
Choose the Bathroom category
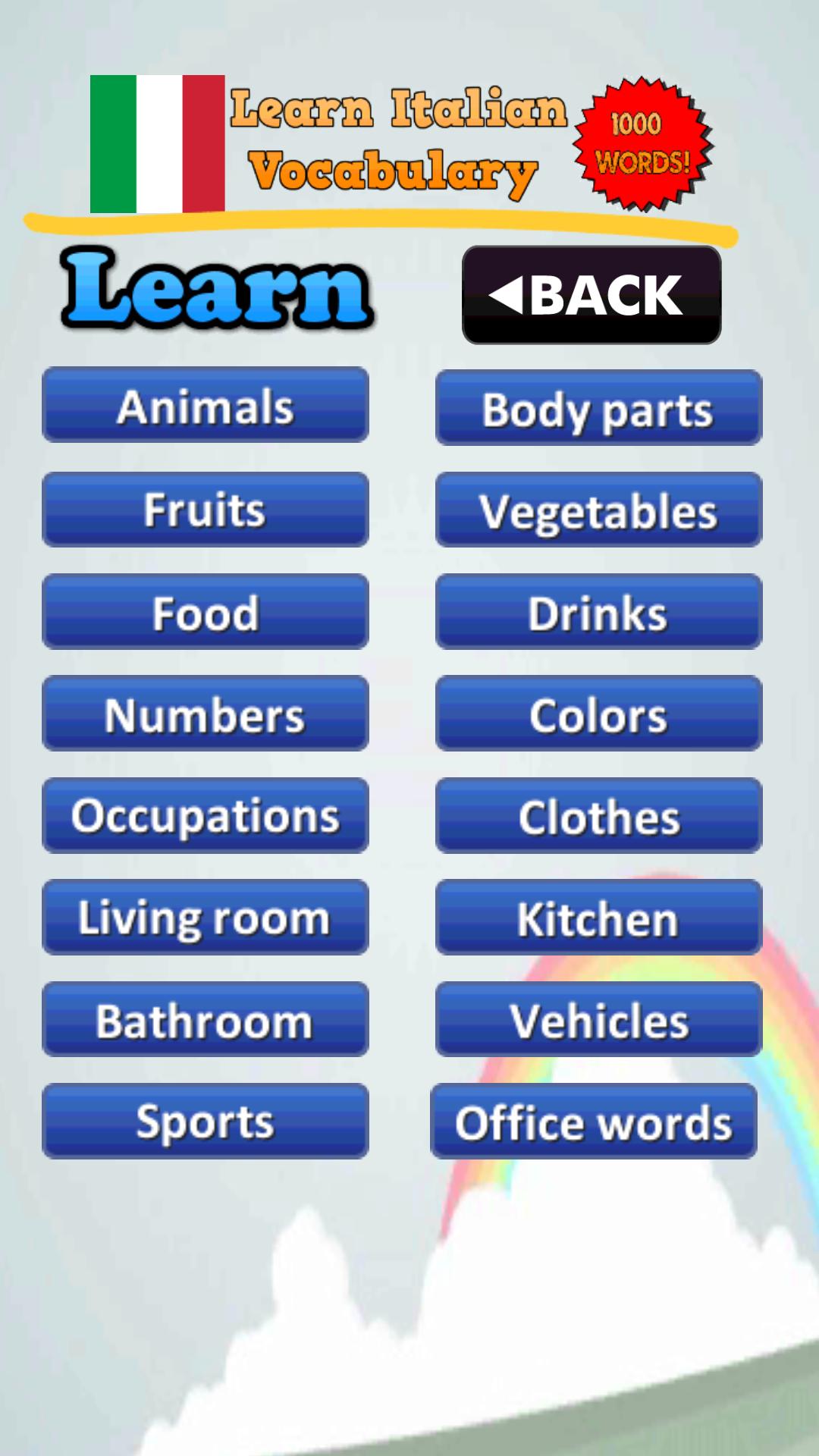205,1020
